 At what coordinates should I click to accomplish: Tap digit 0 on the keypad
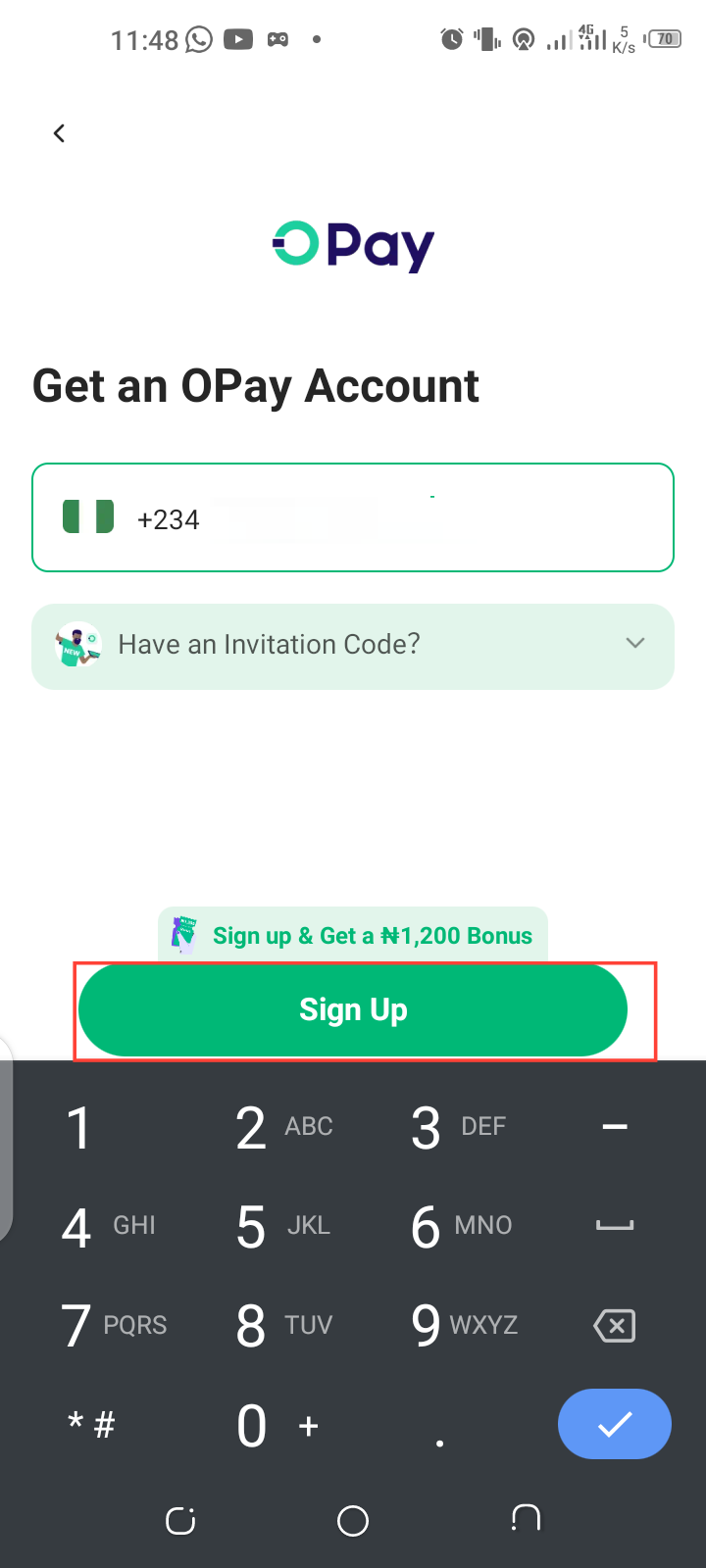coord(252,1425)
